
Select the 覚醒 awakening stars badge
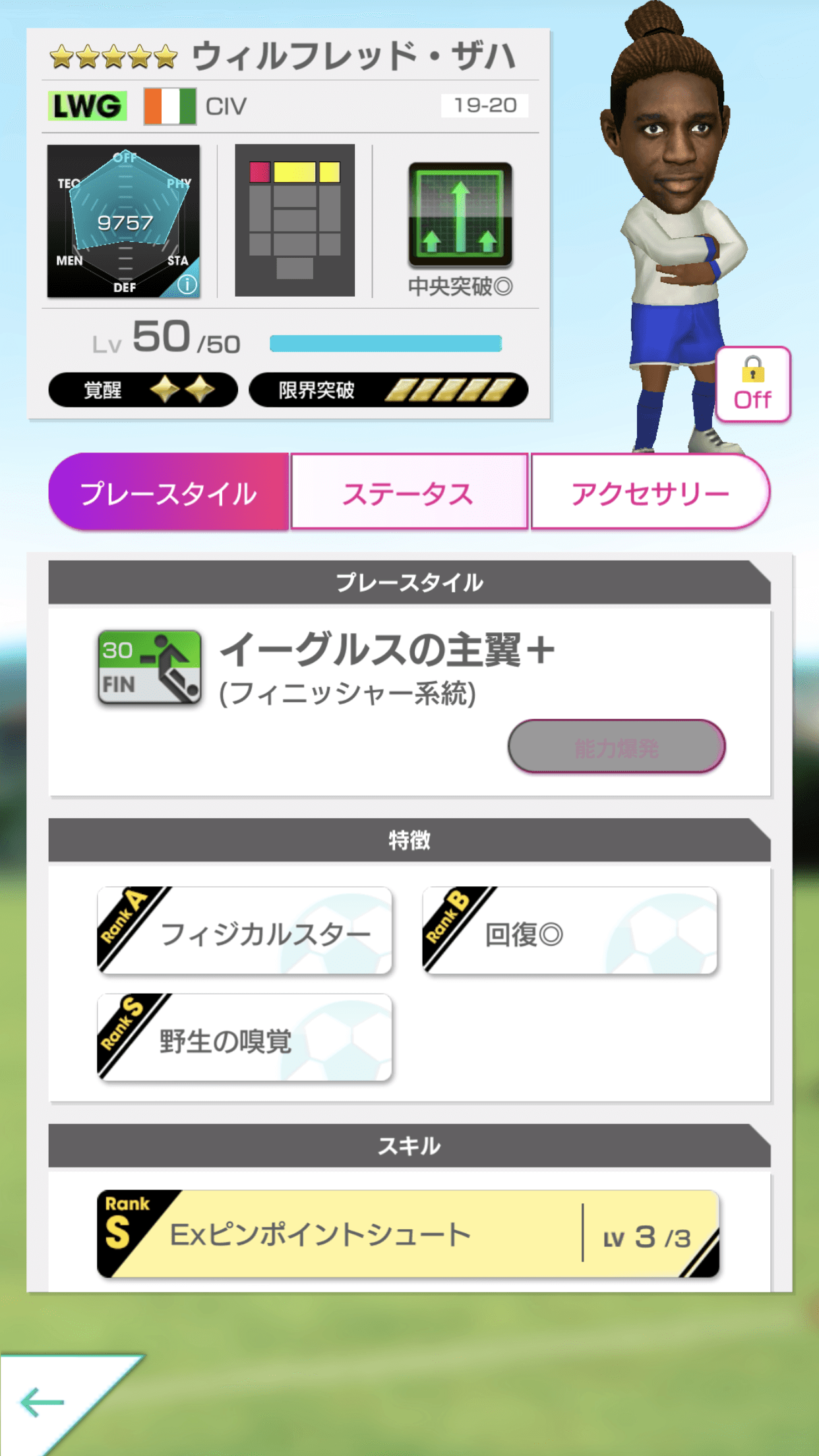coord(144,390)
